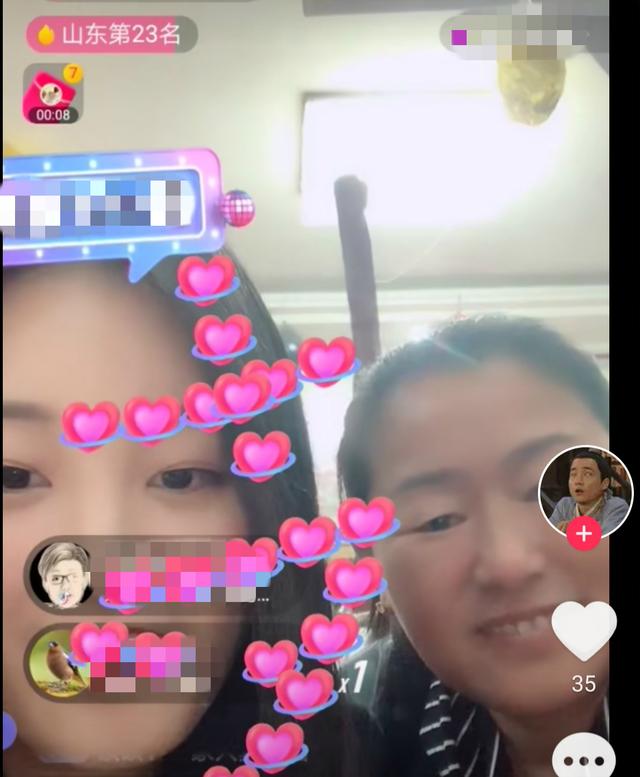Open the three-dot comment bubble
This screenshot has height=777, width=640.
[584, 755]
